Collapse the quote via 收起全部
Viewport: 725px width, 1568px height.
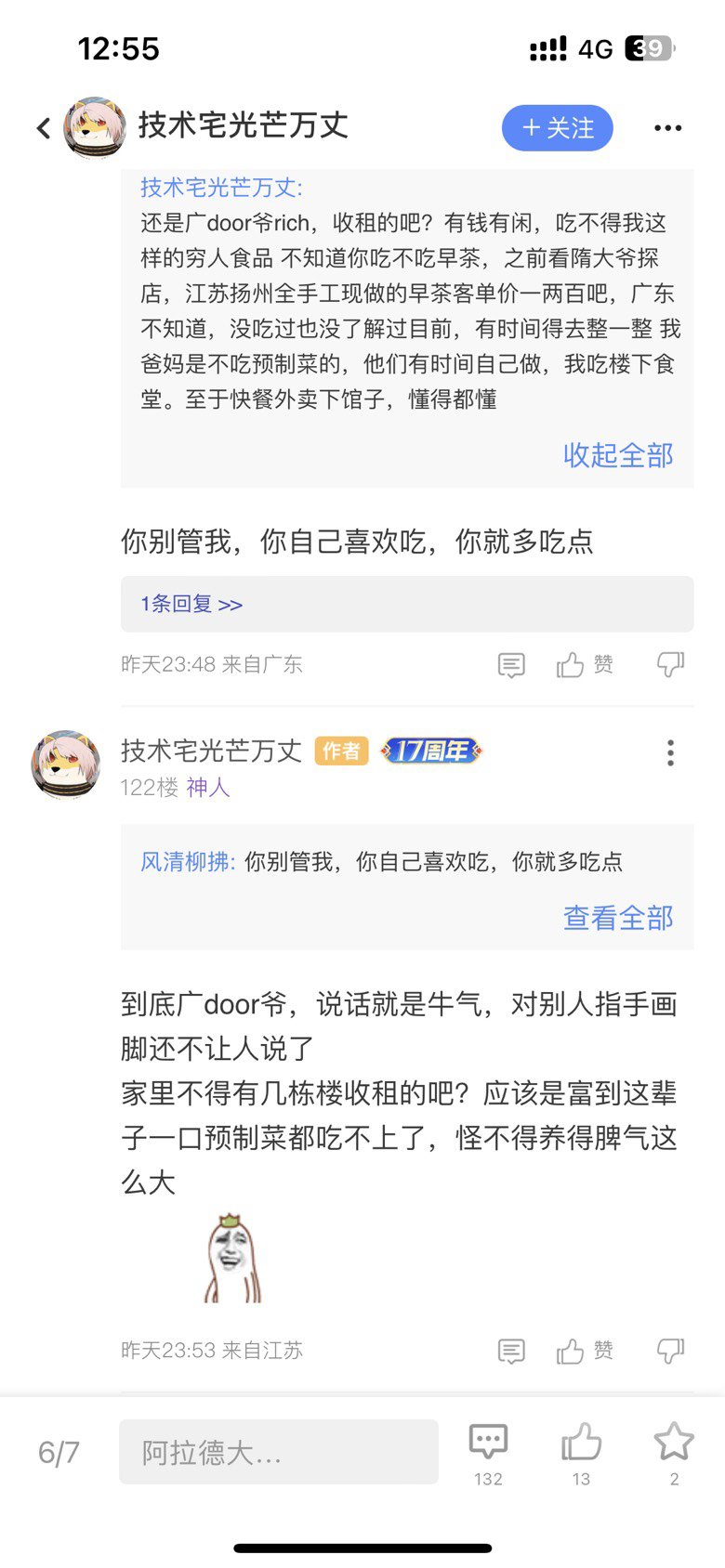coord(618,455)
